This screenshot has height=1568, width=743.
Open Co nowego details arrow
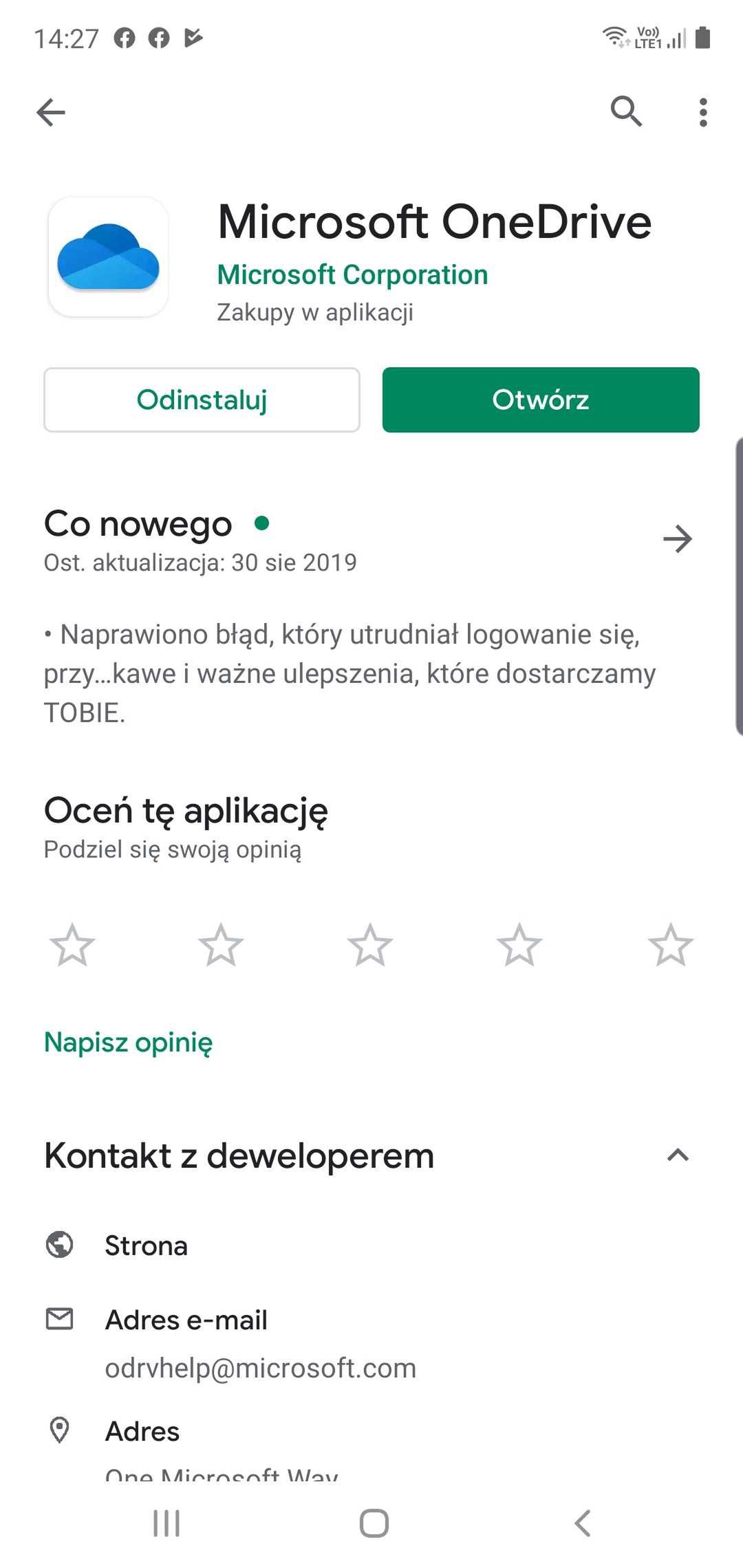click(678, 538)
